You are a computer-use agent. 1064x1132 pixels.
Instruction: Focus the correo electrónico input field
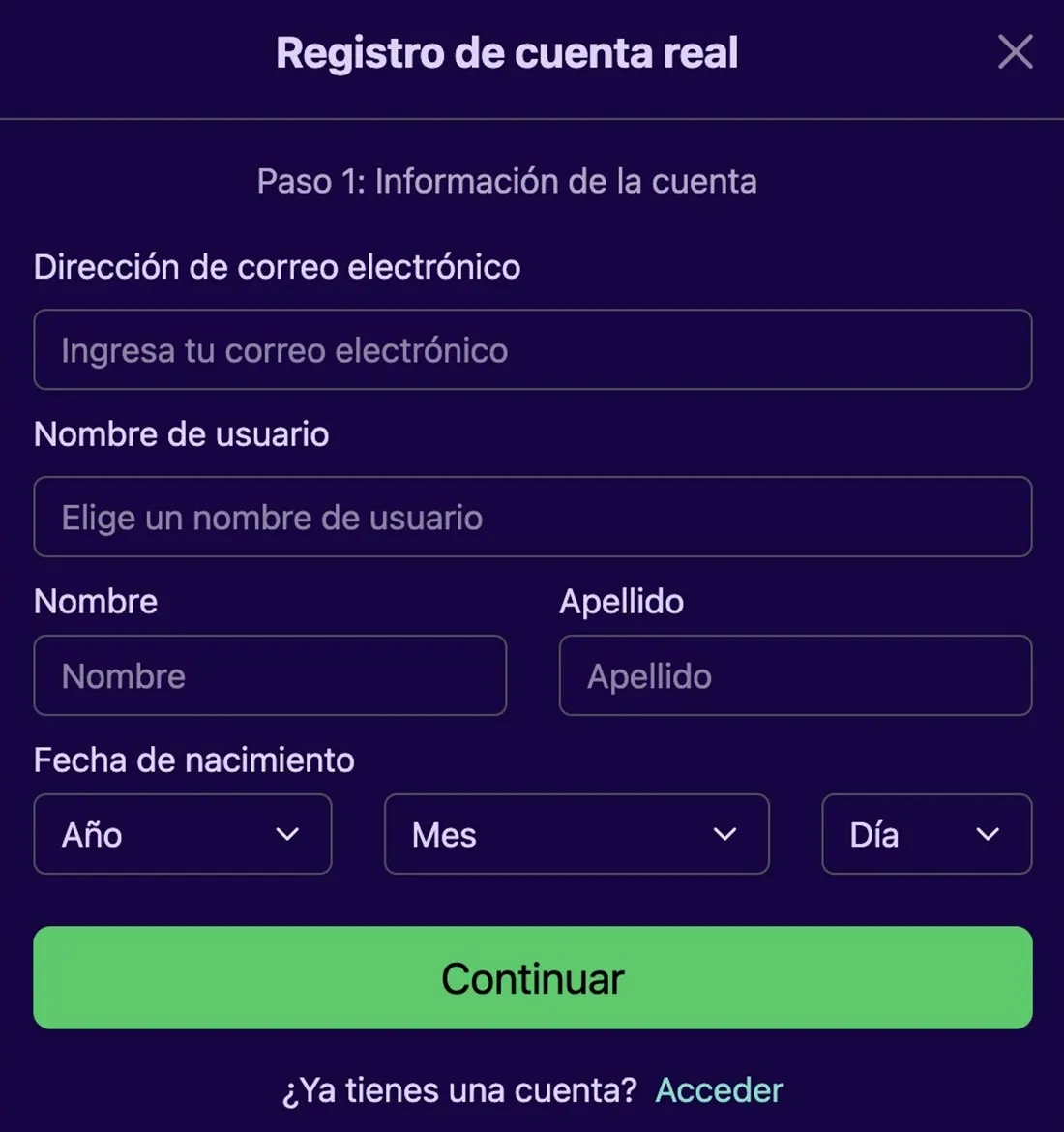(532, 350)
